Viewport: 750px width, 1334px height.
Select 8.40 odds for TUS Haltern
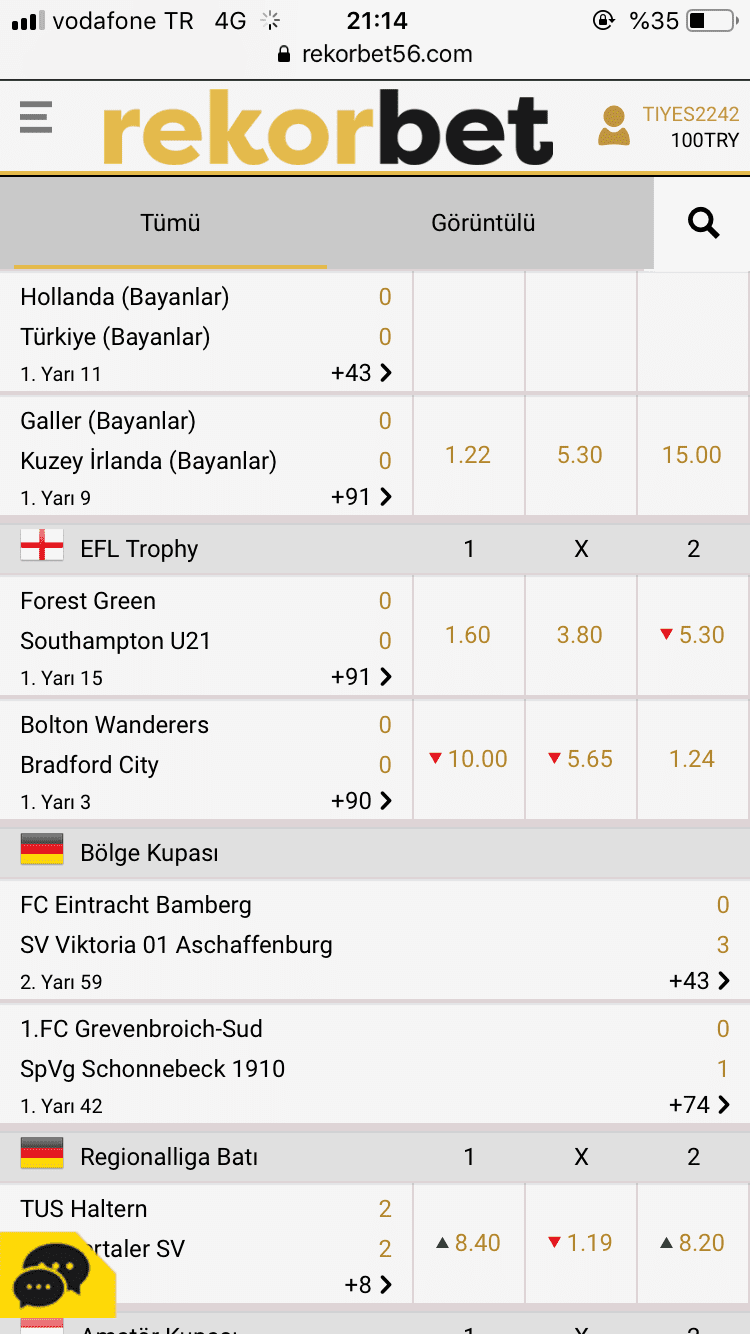(468, 1243)
